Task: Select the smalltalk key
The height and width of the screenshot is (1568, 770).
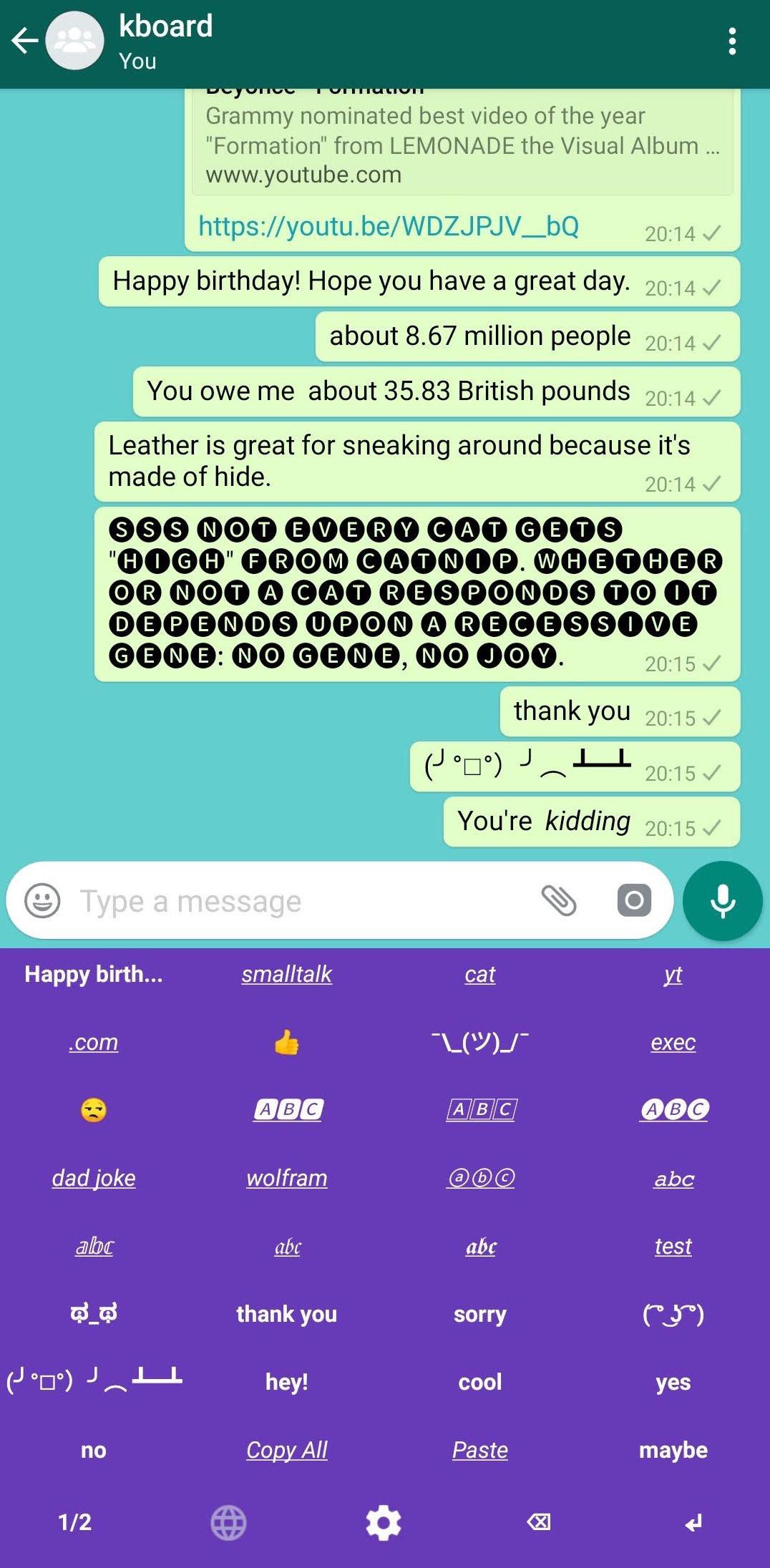Action: (x=286, y=974)
